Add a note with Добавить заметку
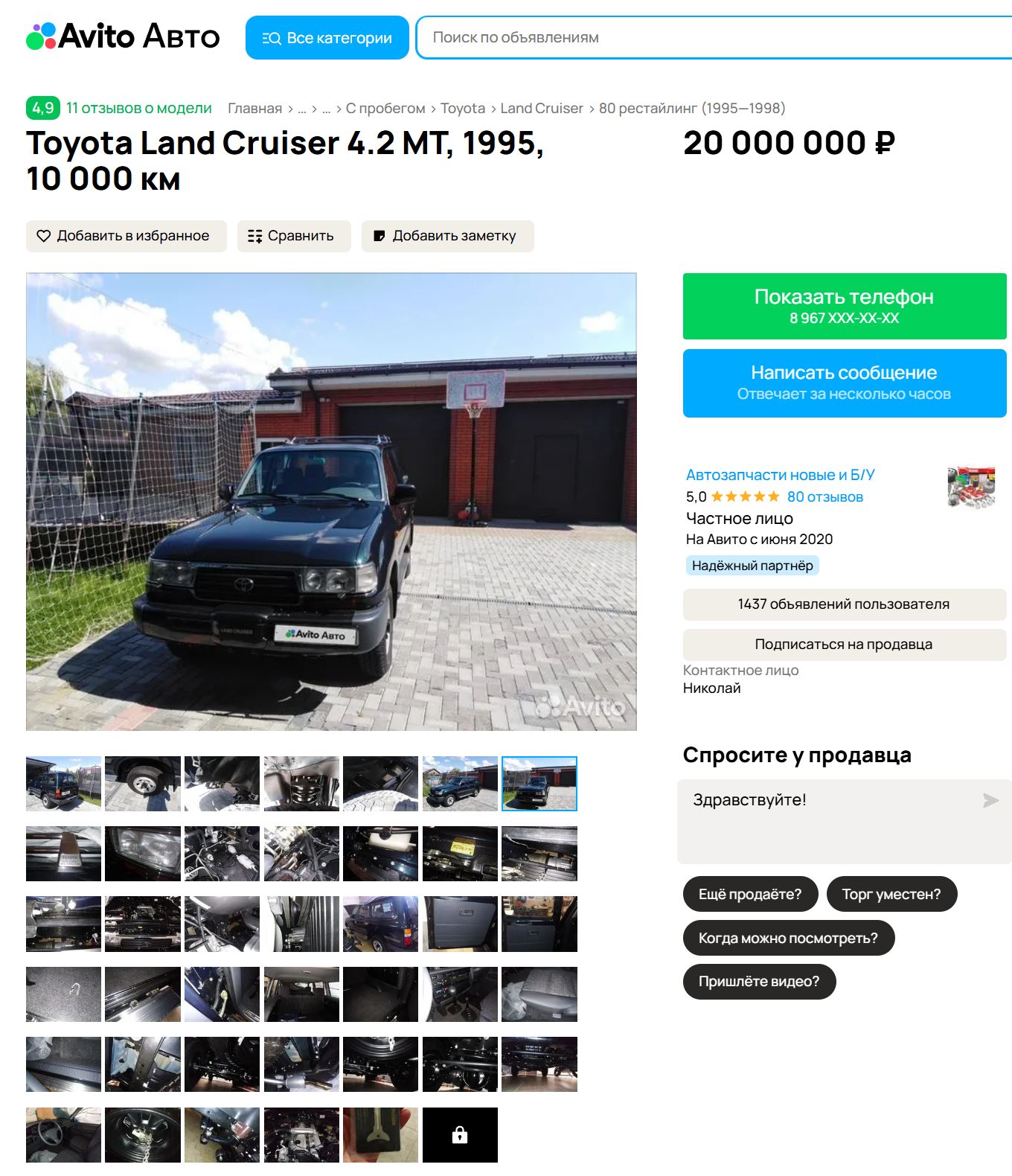This screenshot has width=1012, height=1176. click(x=447, y=236)
